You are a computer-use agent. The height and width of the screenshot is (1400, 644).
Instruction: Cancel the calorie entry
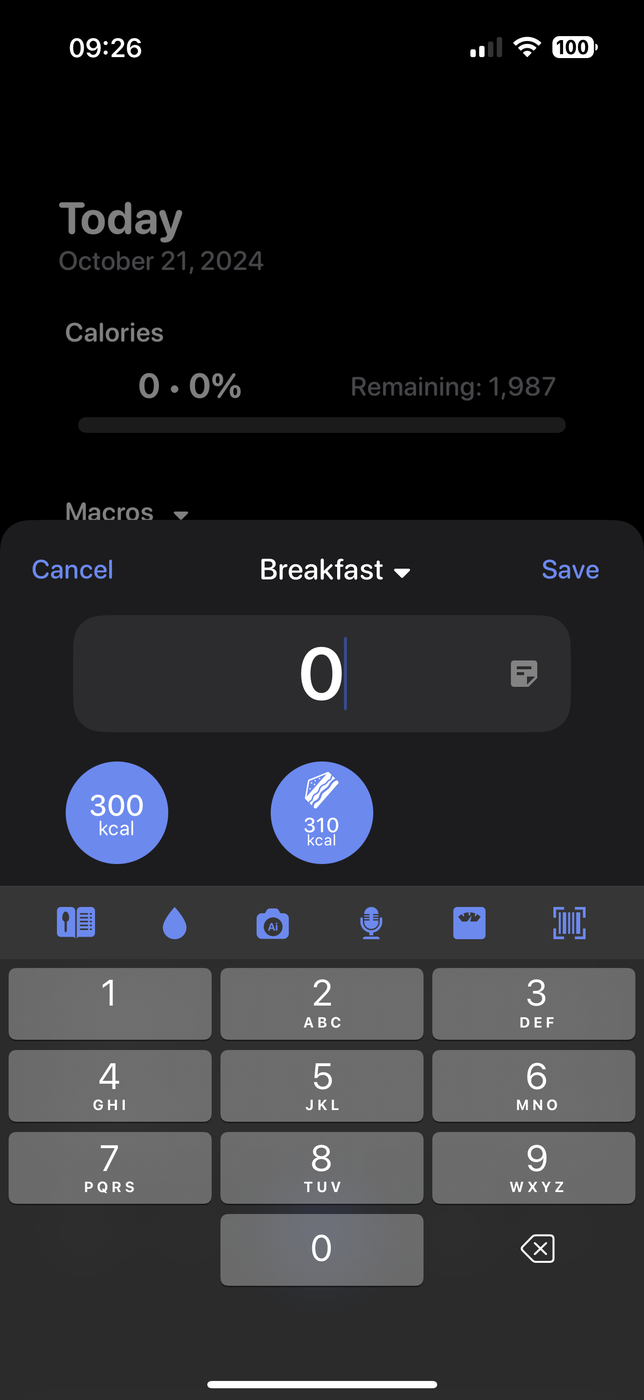[x=72, y=570]
